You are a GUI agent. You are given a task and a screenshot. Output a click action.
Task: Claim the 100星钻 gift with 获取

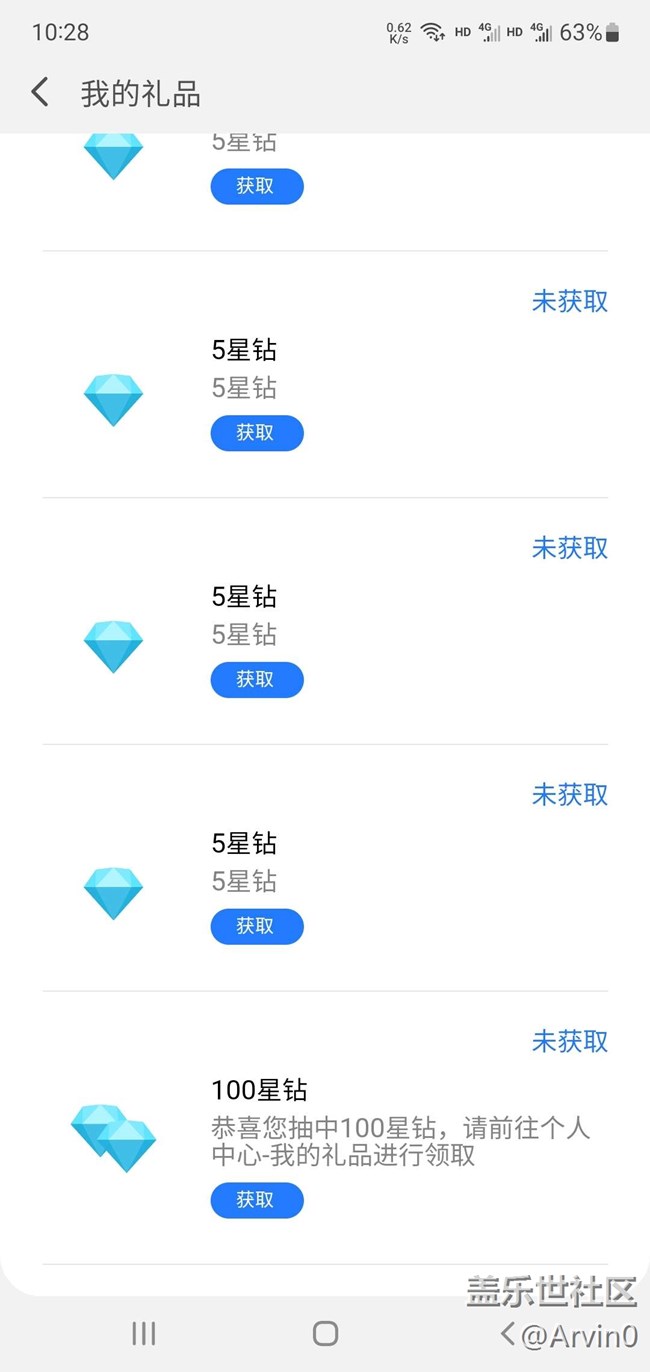pyautogui.click(x=256, y=1199)
